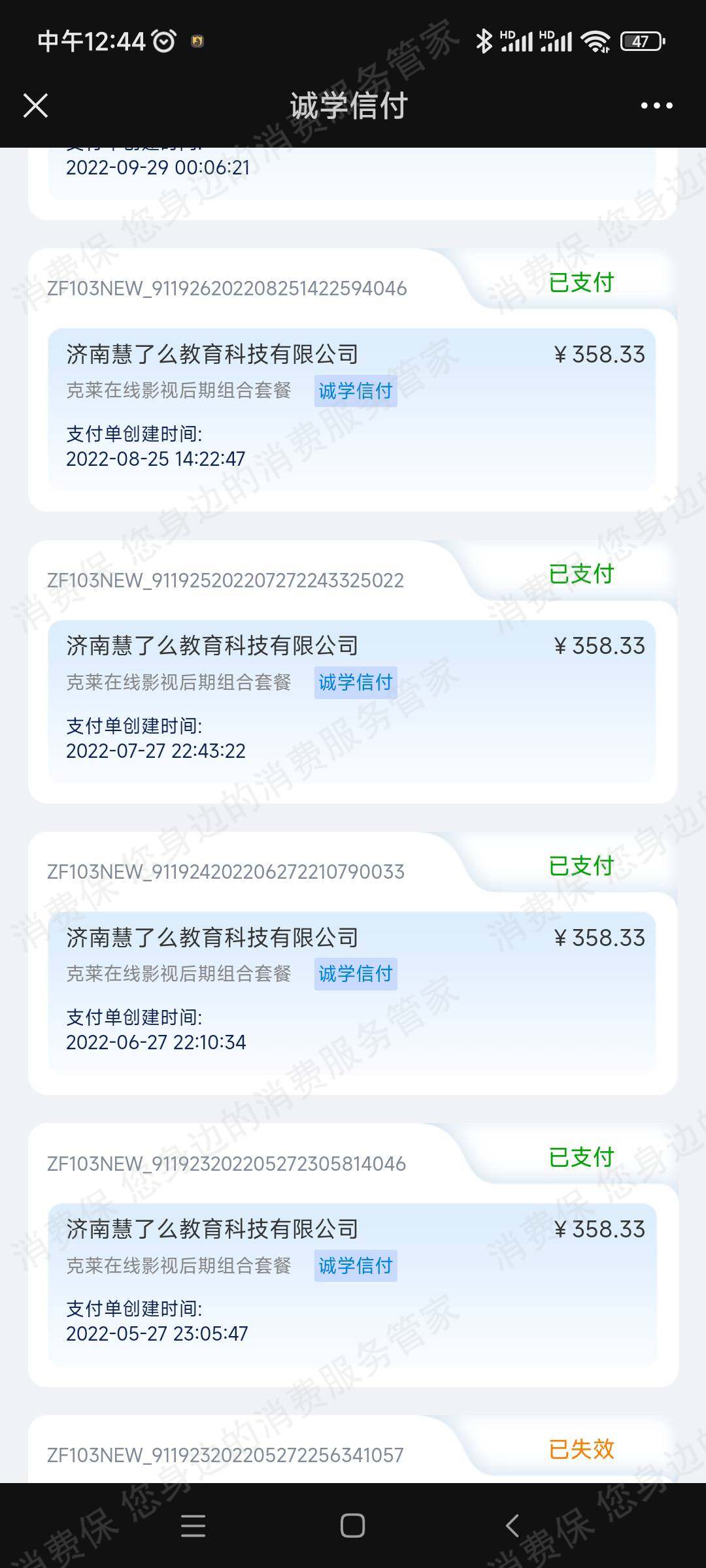Open the three-dot overflow menu

click(656, 105)
